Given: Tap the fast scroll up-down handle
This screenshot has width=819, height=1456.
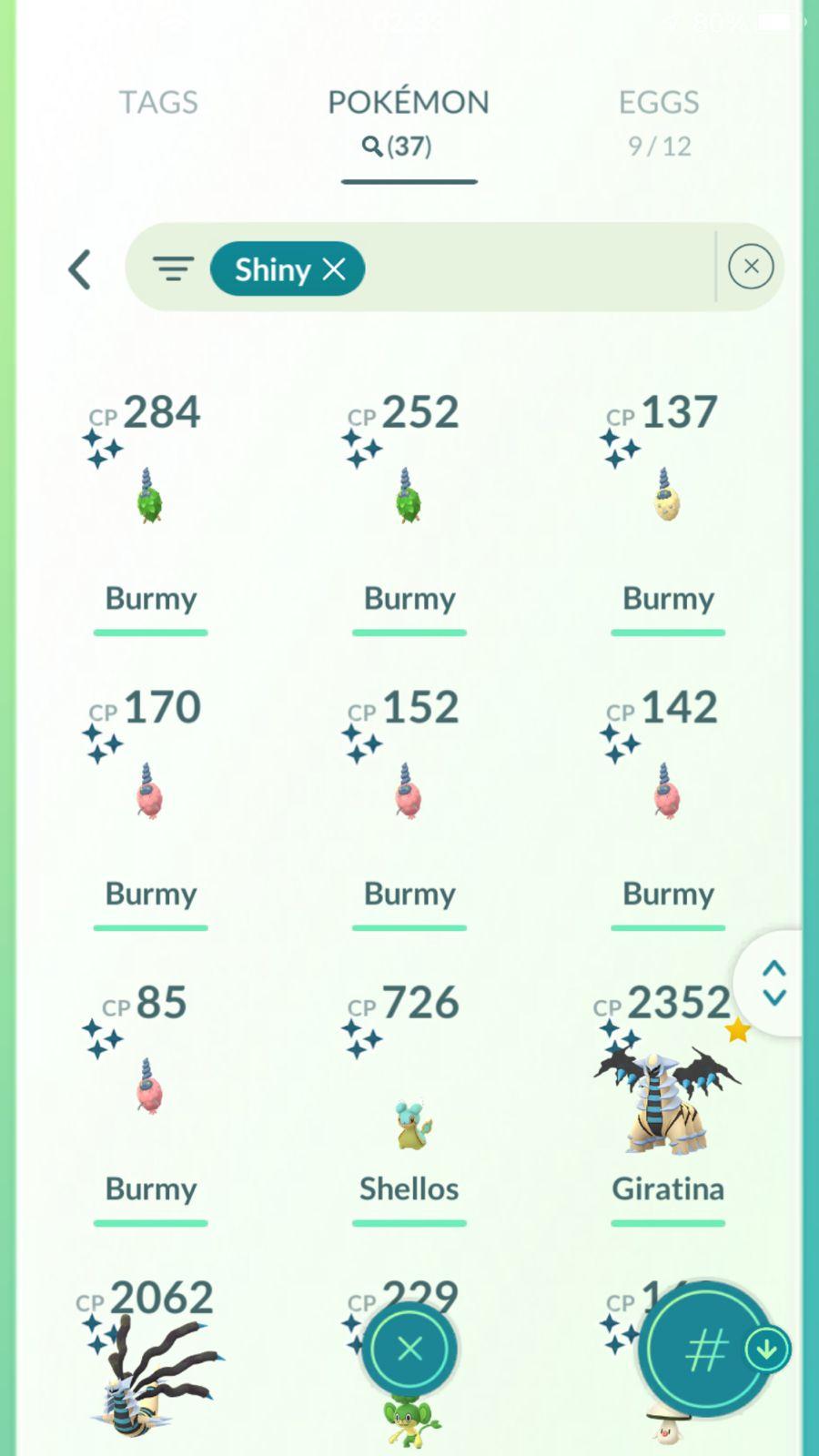Looking at the screenshot, I should (x=773, y=983).
